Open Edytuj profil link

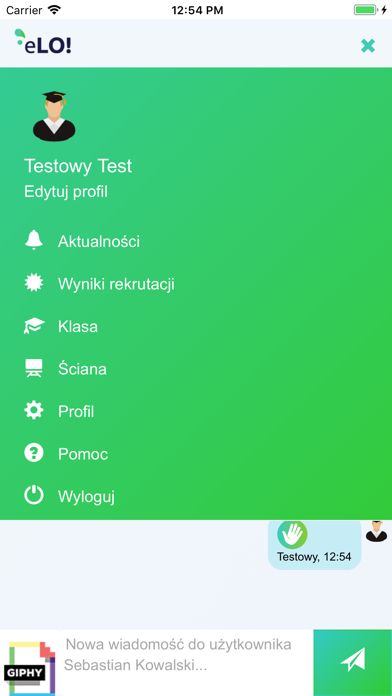66,192
